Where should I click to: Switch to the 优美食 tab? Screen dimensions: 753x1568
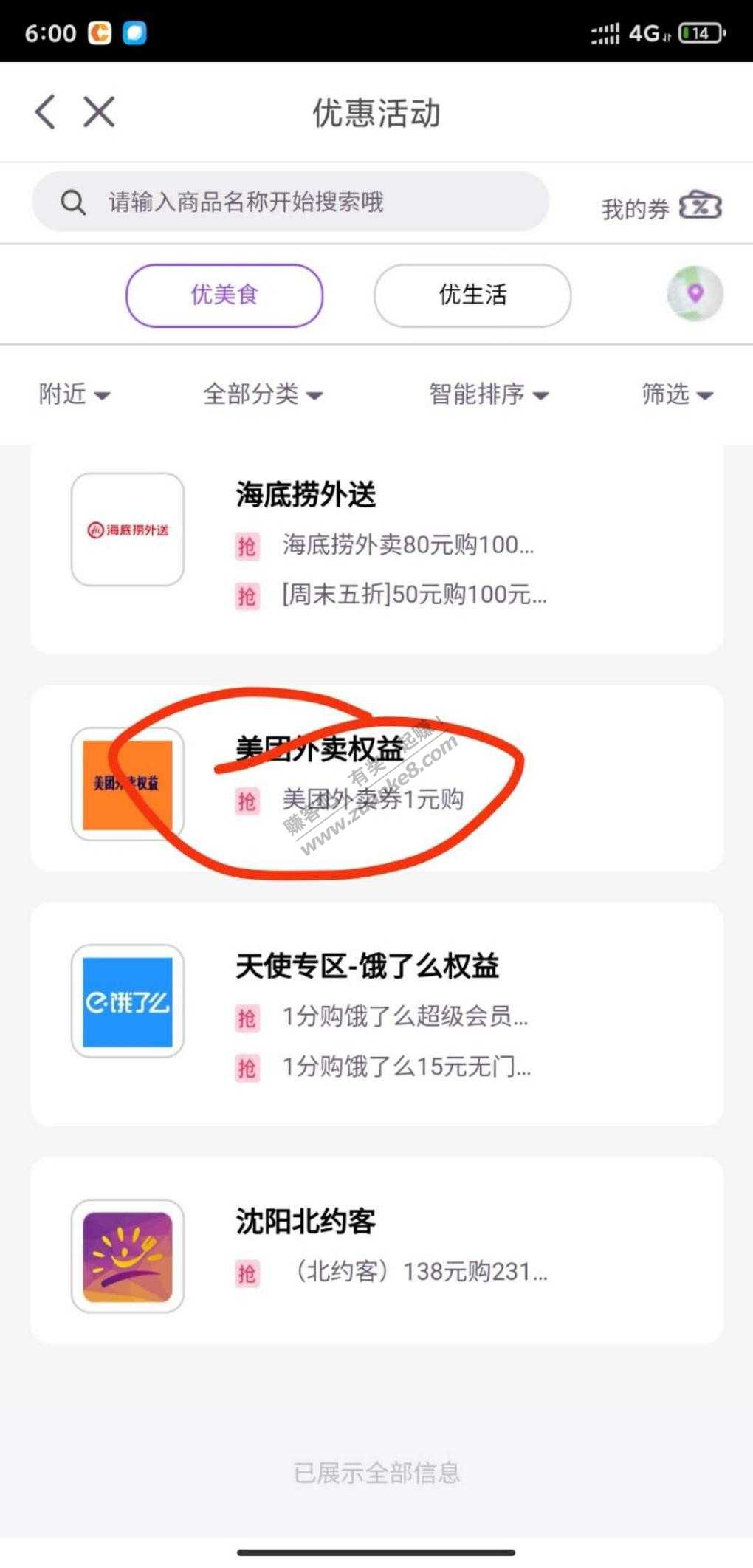pyautogui.click(x=224, y=295)
